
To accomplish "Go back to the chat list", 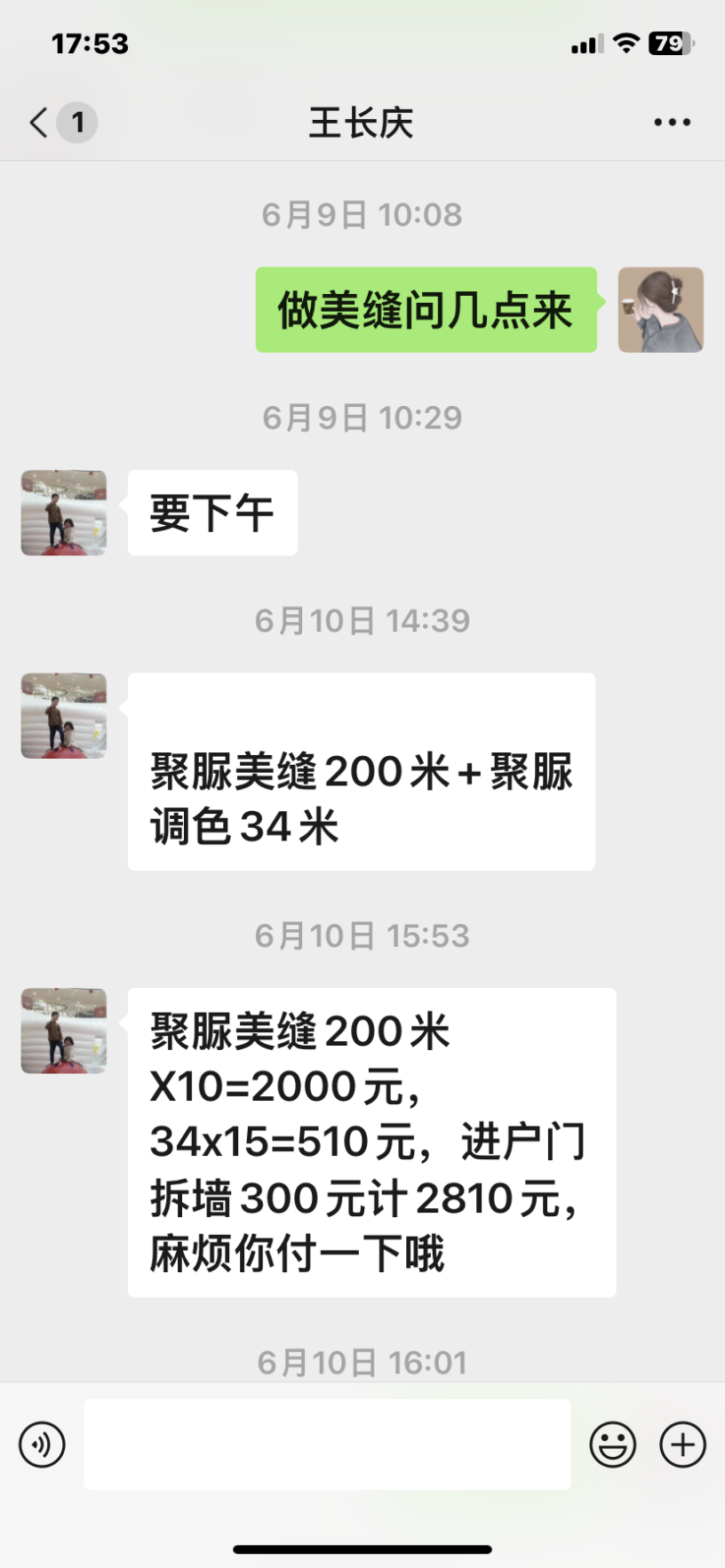I will [40, 123].
